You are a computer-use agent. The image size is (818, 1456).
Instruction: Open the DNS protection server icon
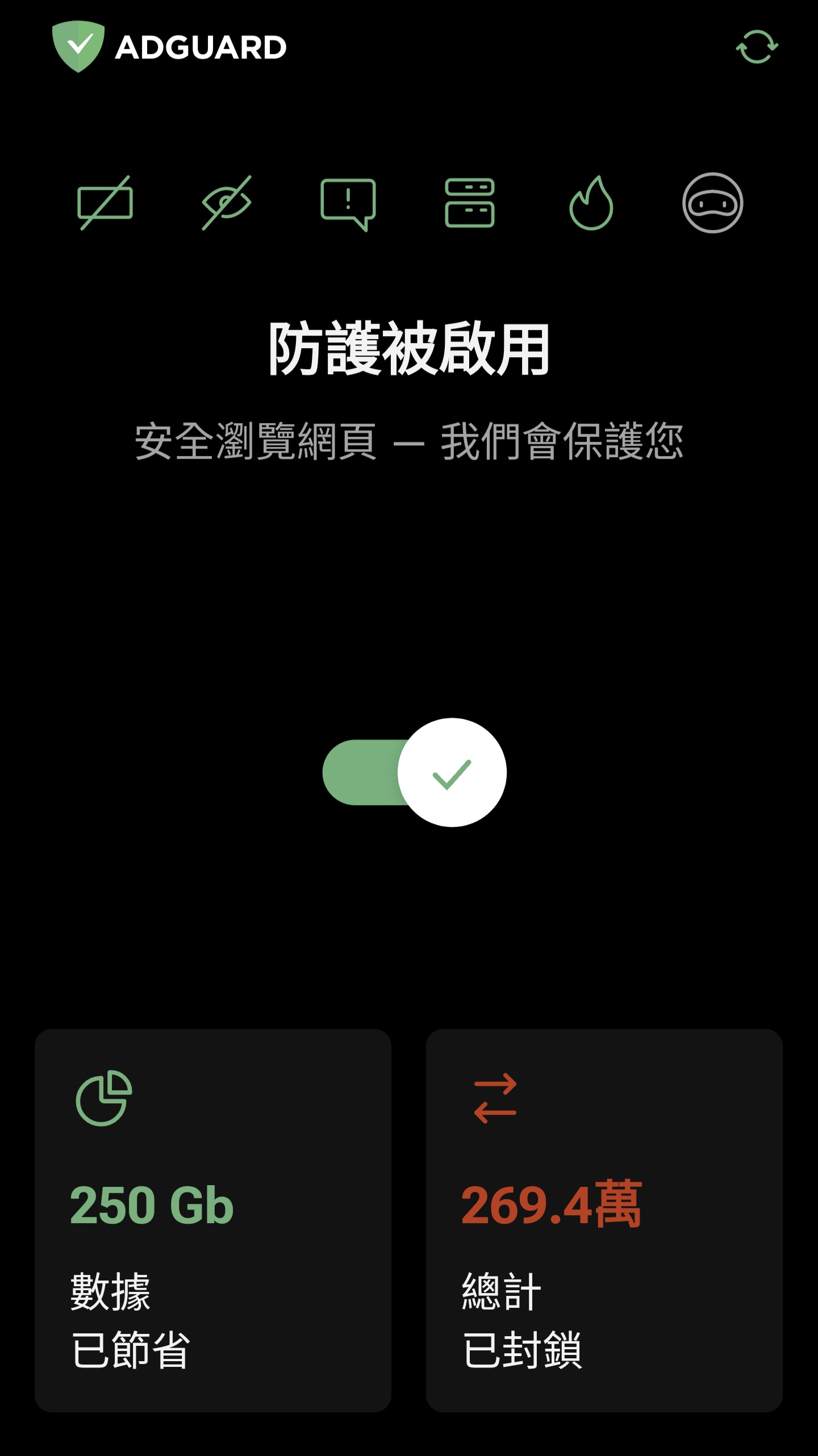pos(470,203)
